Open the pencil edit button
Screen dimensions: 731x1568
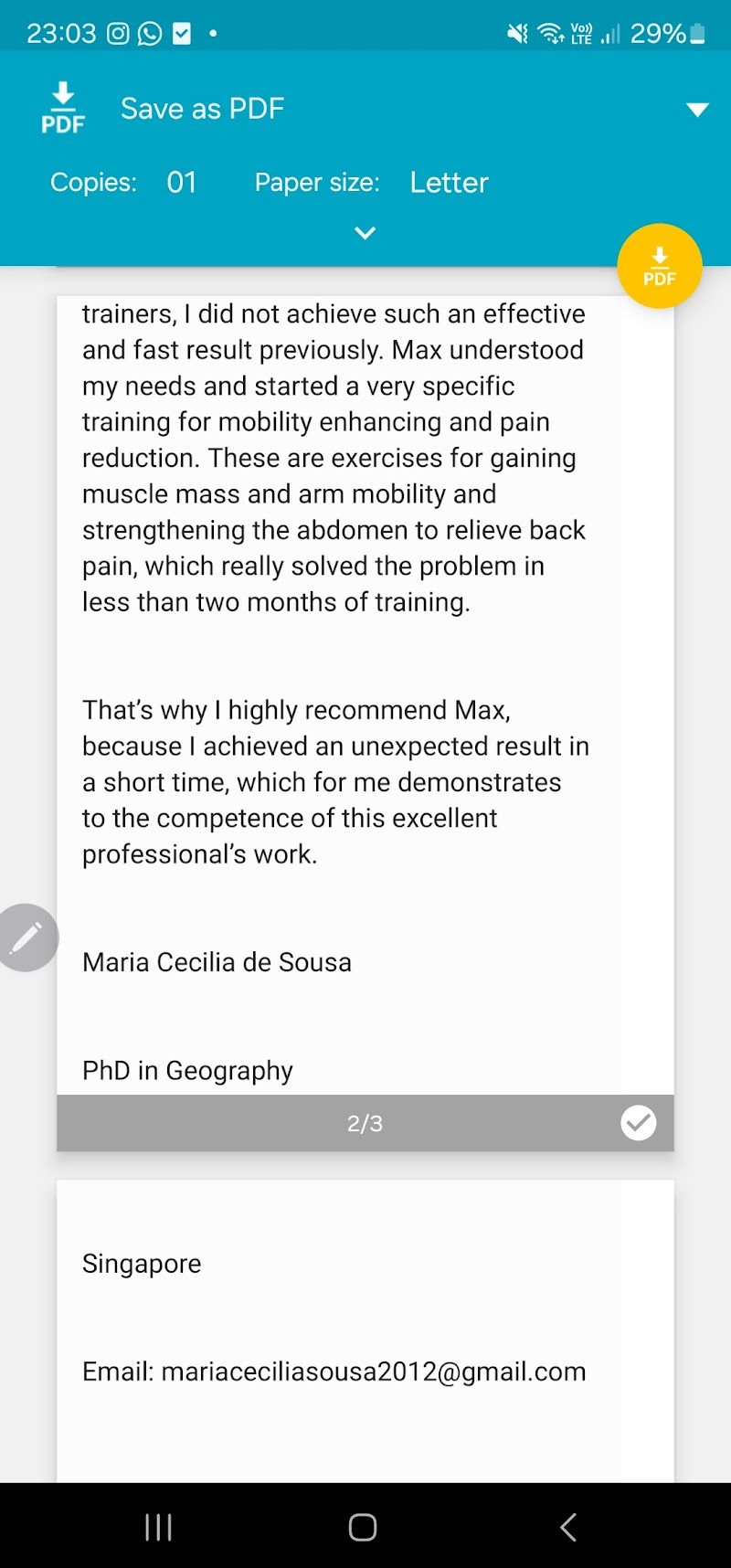[x=26, y=938]
